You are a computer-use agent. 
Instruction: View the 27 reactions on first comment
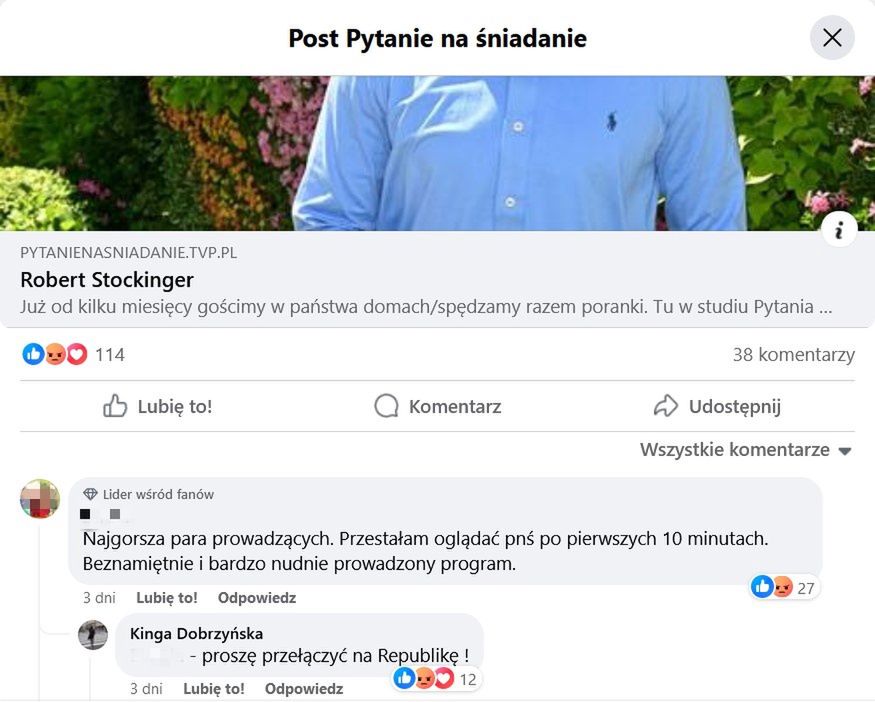pos(785,587)
